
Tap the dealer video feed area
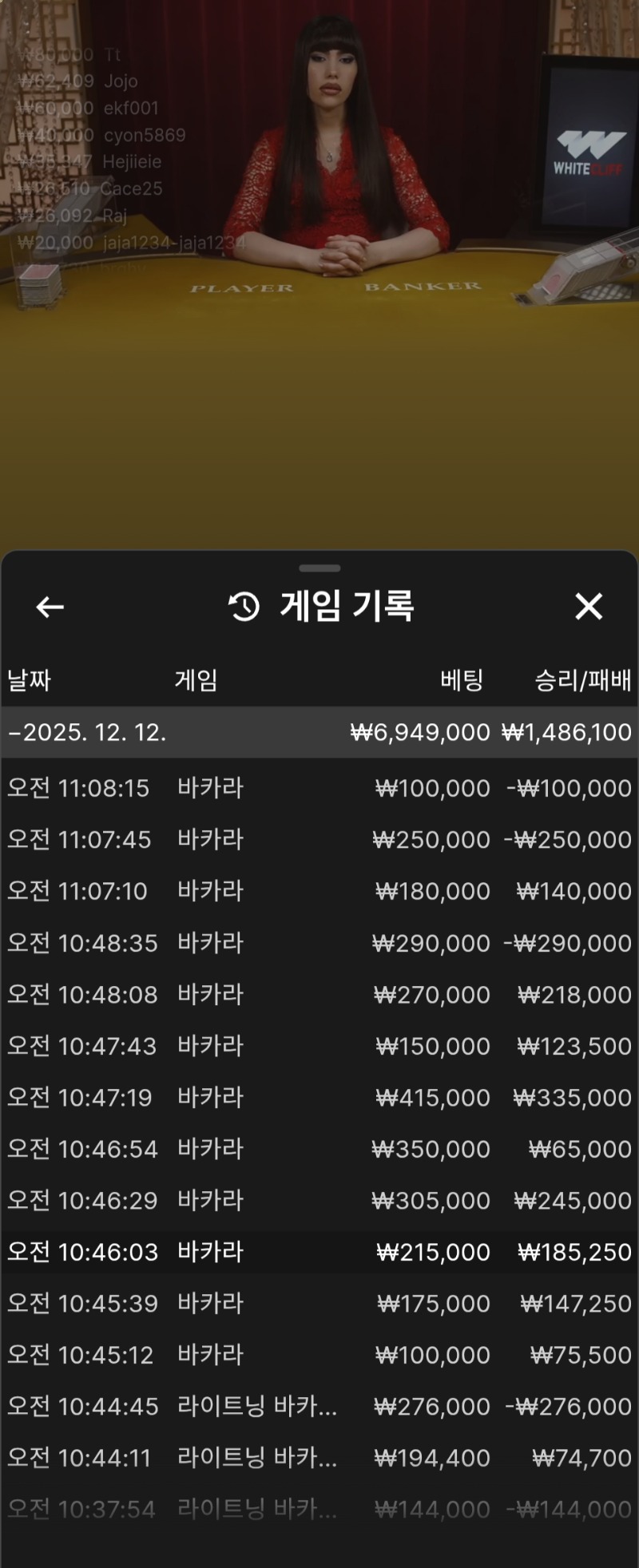(x=319, y=144)
